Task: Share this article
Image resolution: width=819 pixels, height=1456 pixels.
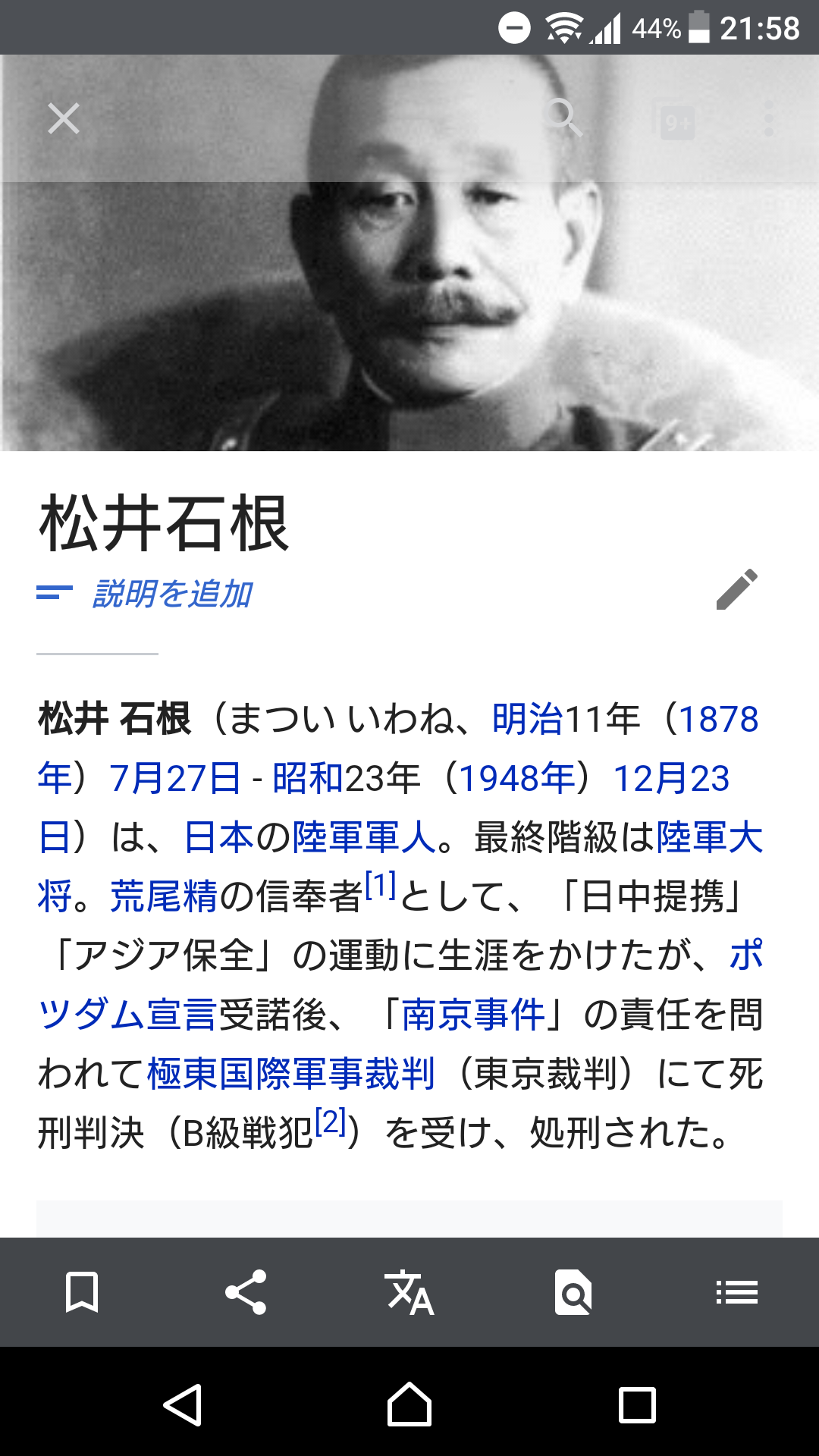Action: [x=246, y=1292]
